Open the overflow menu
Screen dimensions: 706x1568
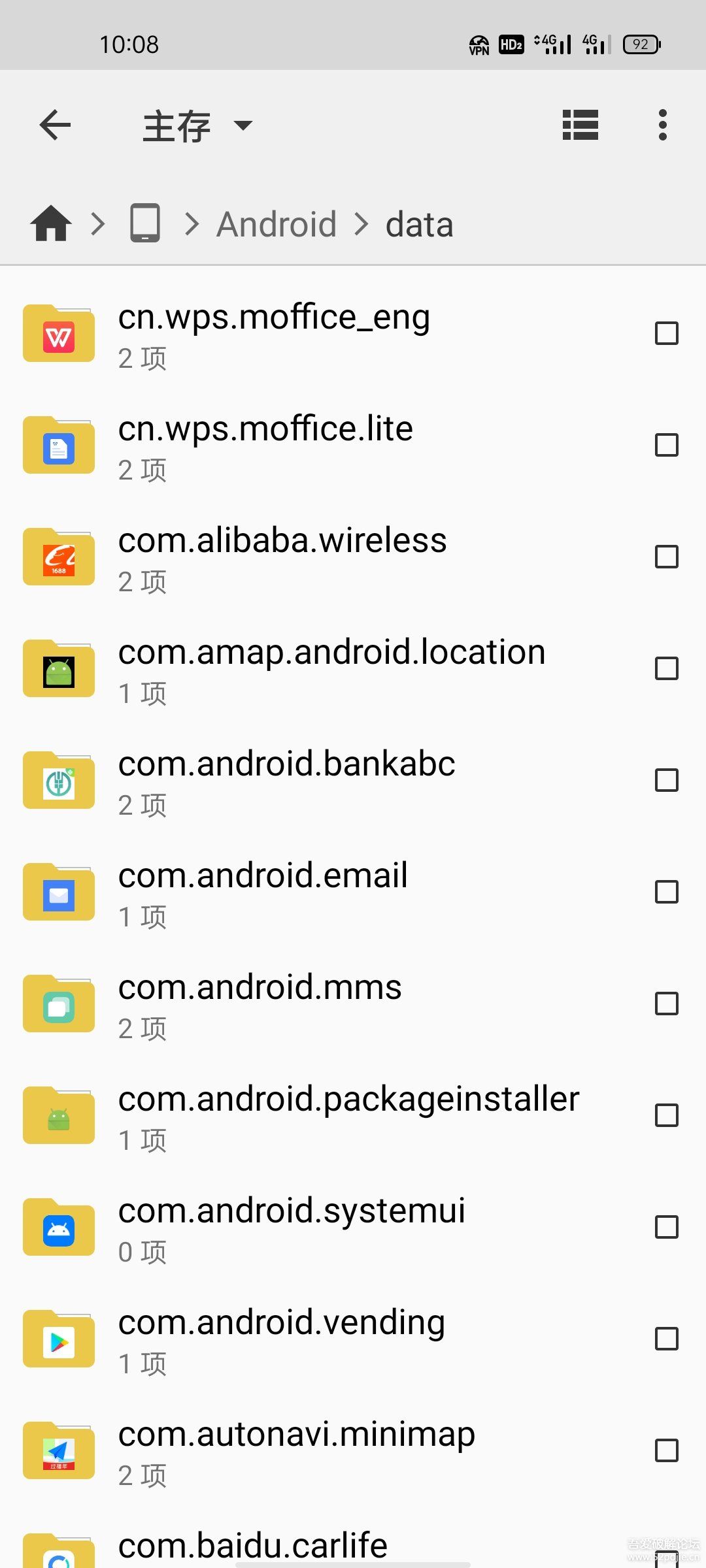tap(663, 125)
